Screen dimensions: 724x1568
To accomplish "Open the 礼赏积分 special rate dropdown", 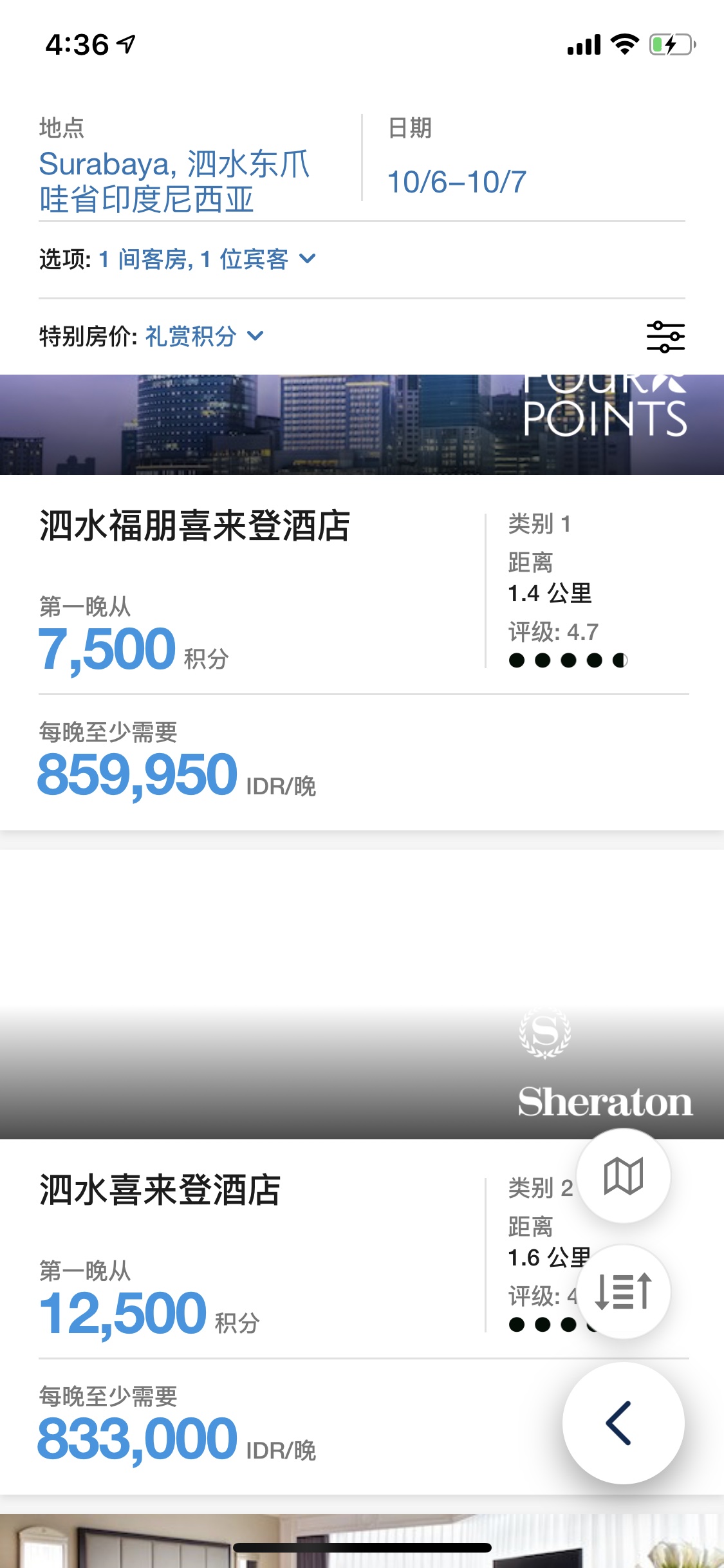I will tap(203, 336).
